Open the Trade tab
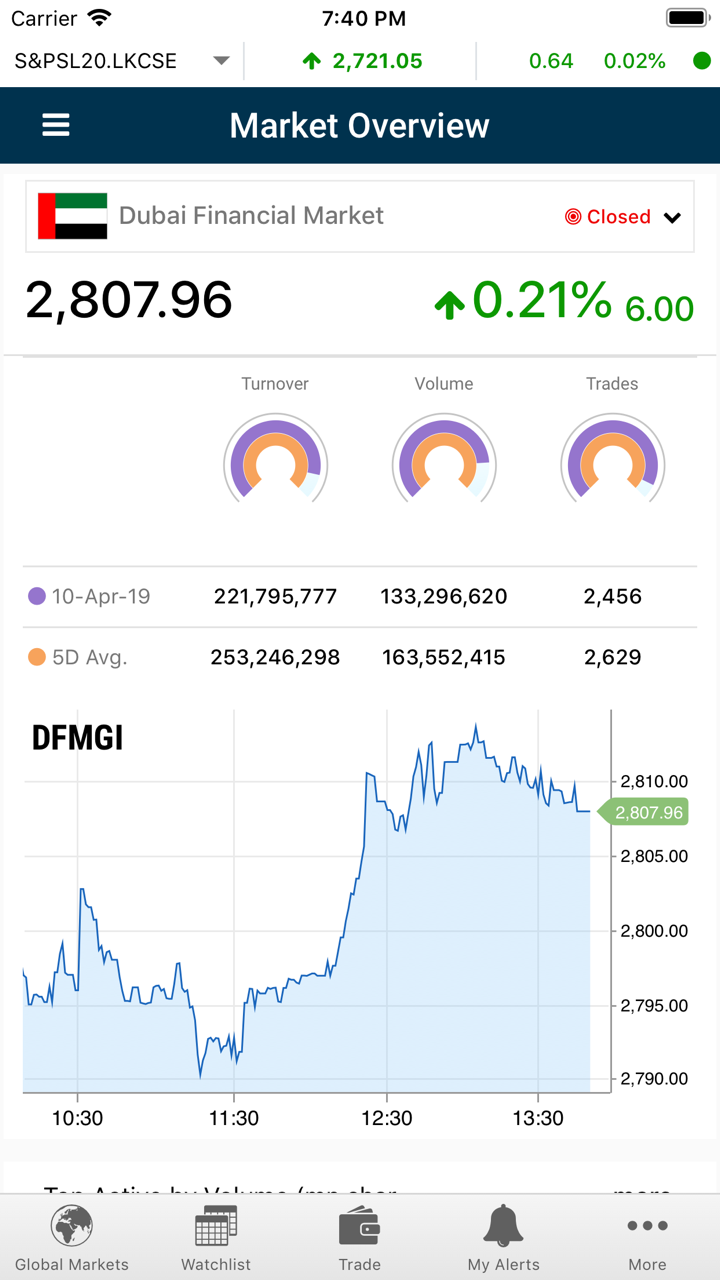 360,1238
